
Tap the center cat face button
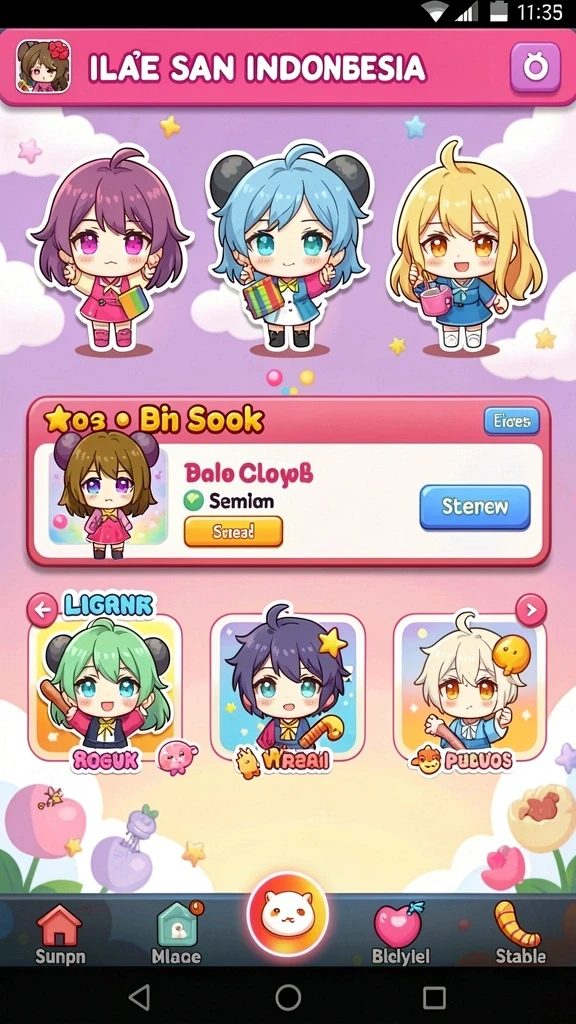click(x=287, y=914)
